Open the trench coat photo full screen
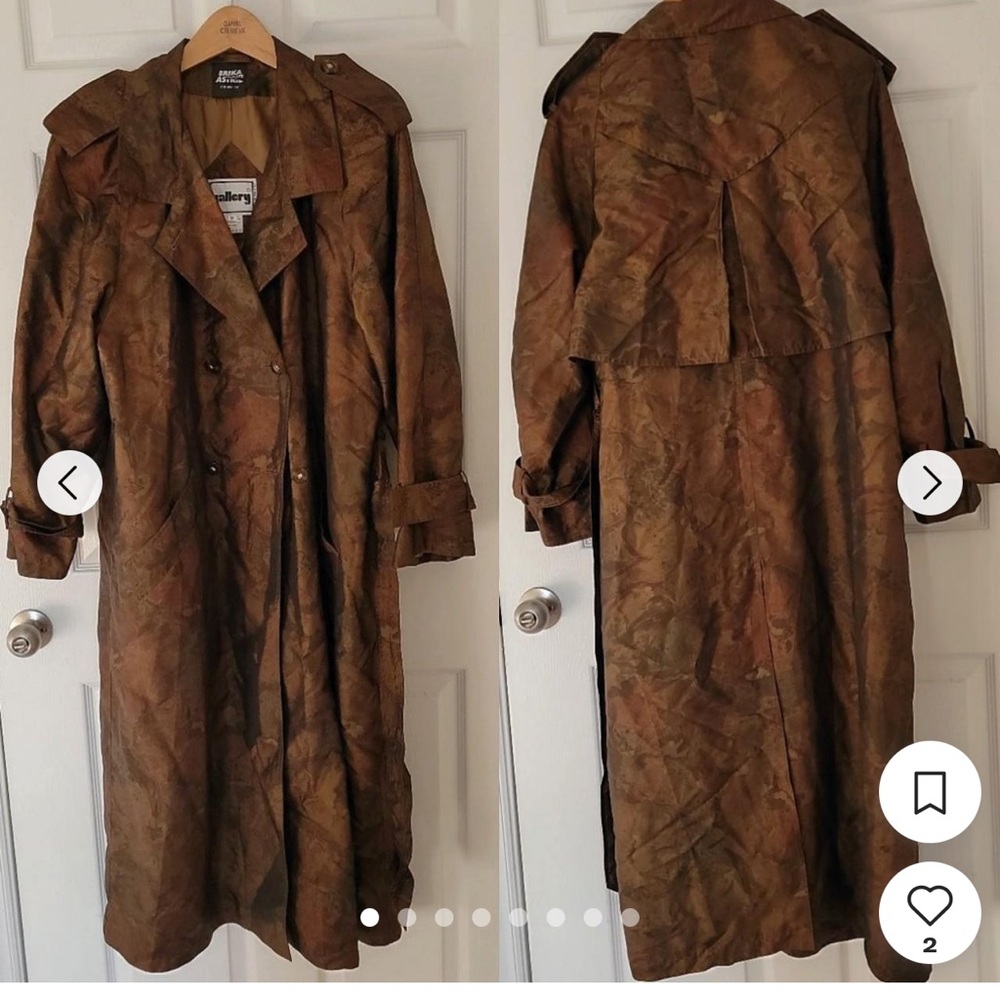 [x=500, y=450]
